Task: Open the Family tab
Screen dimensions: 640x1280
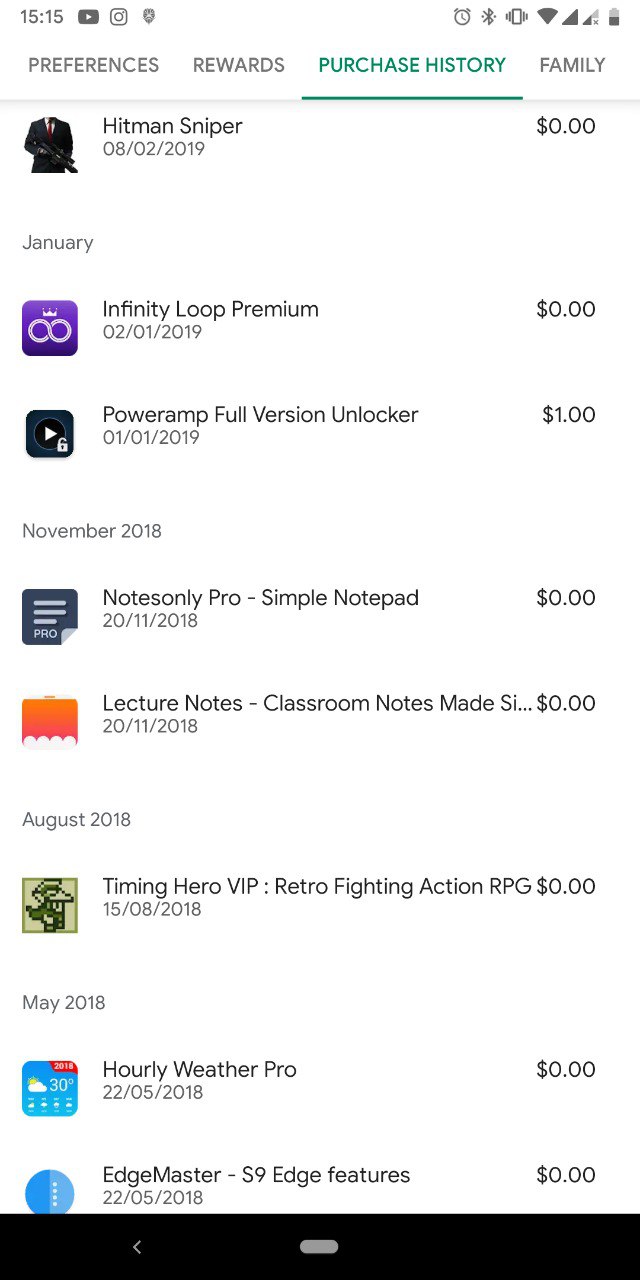Action: pos(573,65)
